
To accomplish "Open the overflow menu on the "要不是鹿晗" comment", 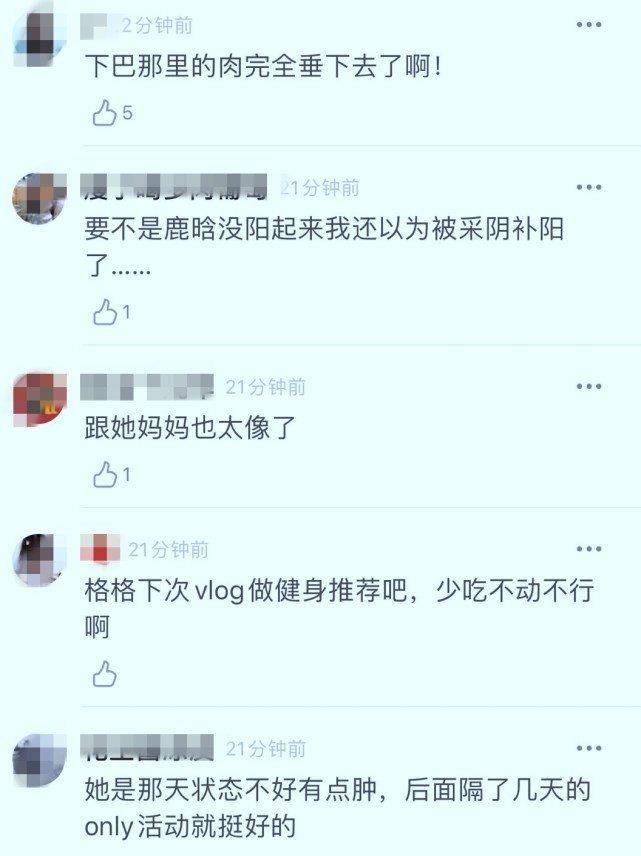I will coord(589,187).
